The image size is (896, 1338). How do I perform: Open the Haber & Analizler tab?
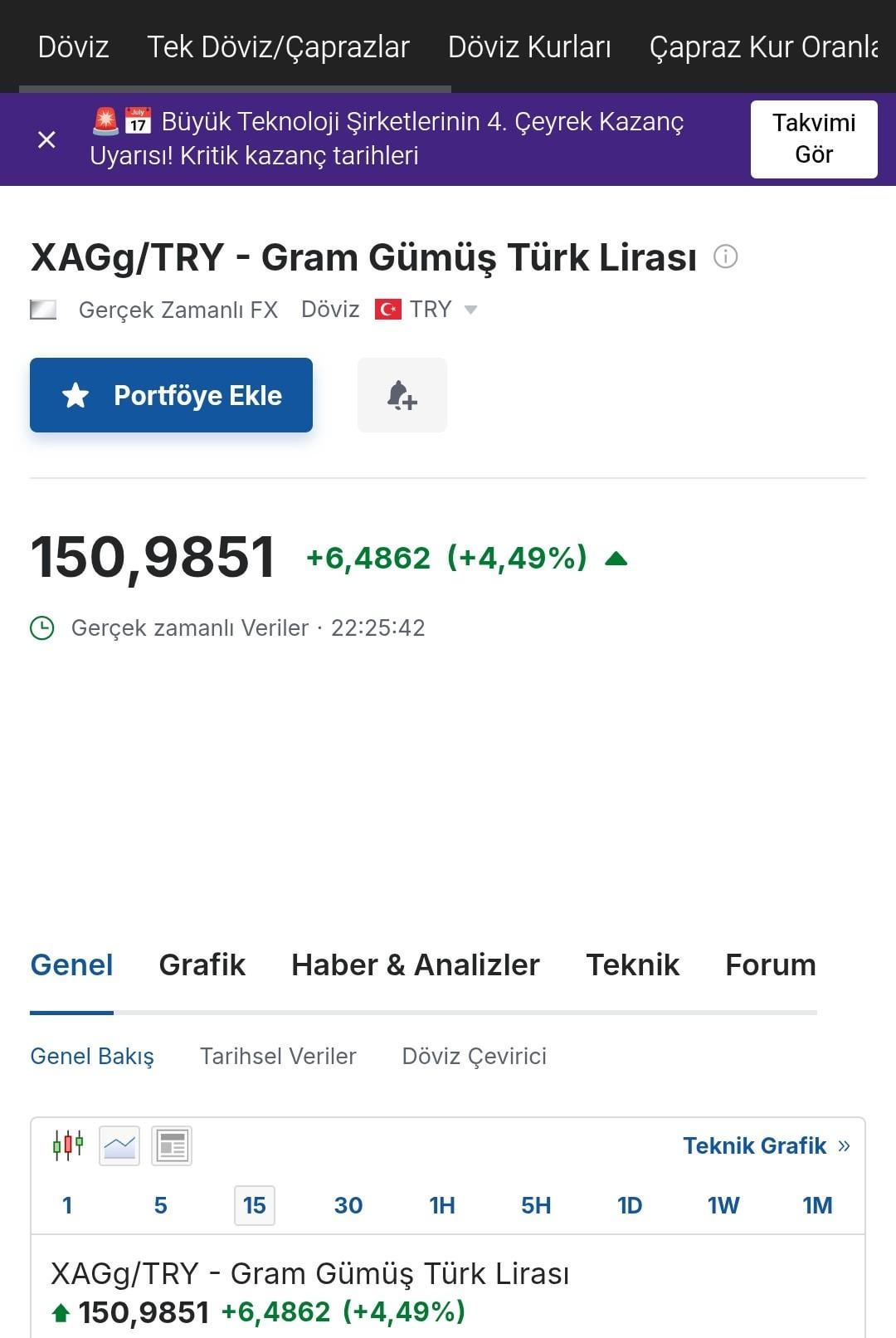click(x=415, y=965)
